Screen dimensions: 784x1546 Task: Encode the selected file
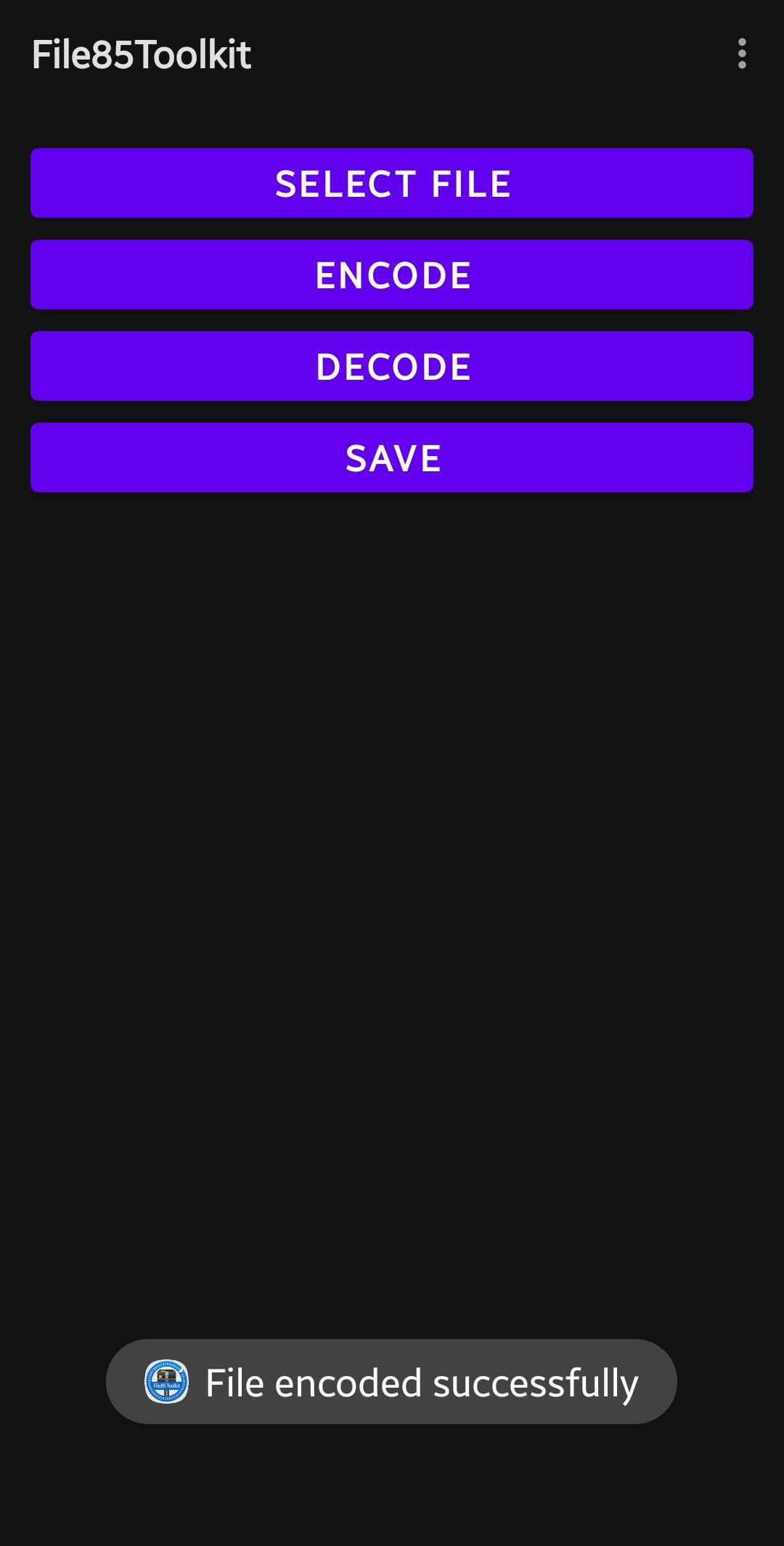392,274
